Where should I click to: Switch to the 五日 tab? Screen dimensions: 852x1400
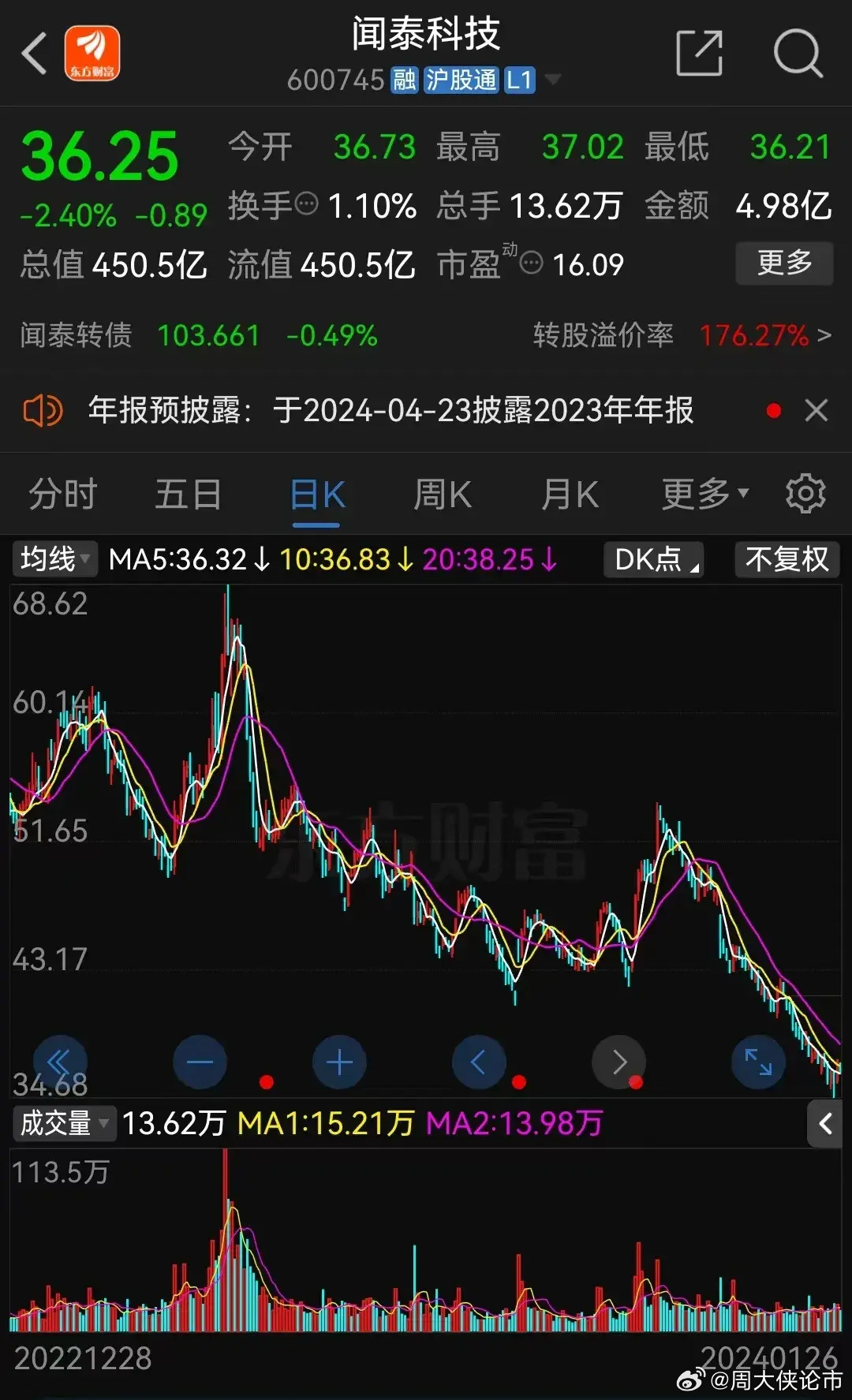tap(188, 495)
